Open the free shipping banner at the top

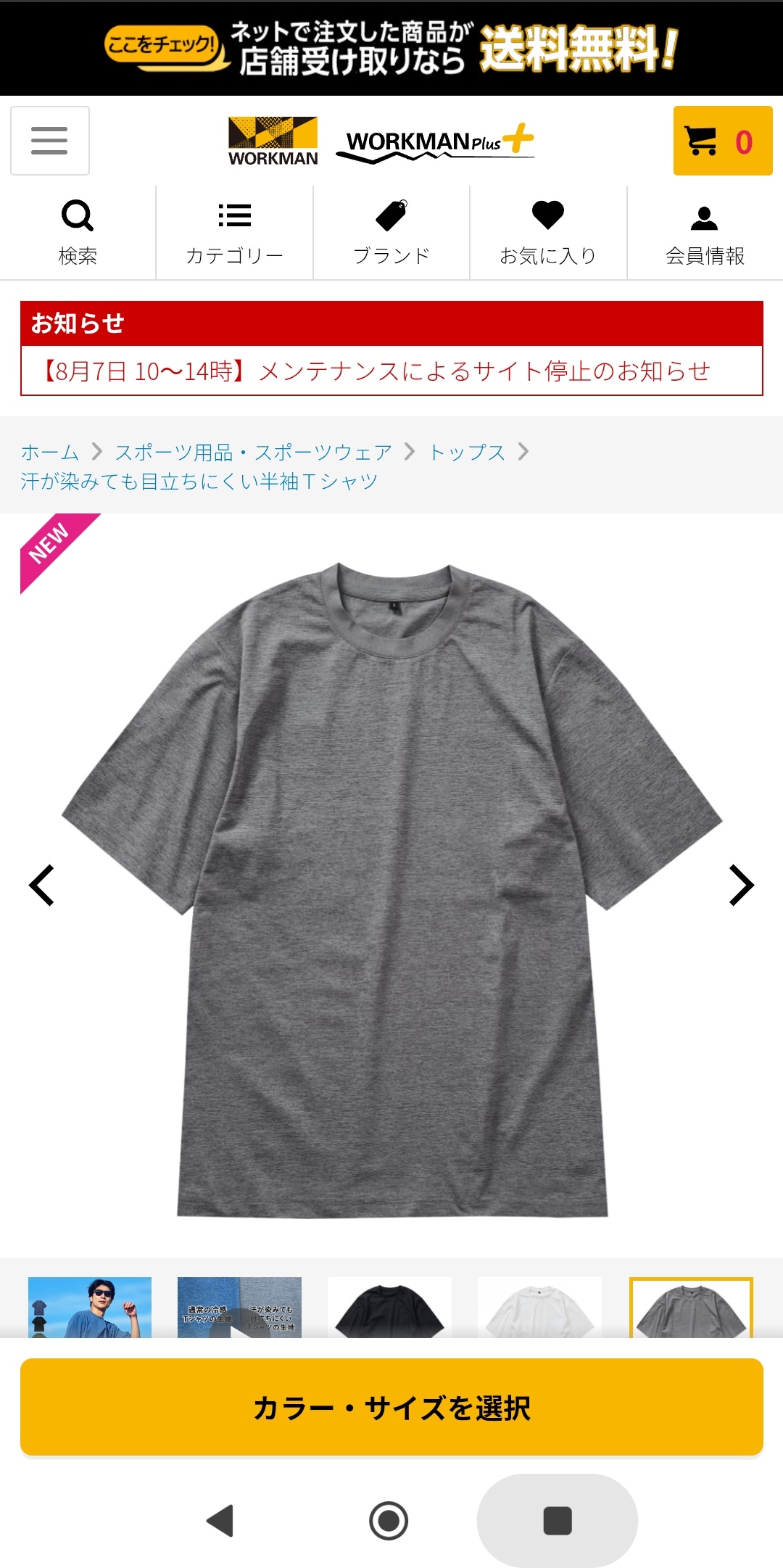[x=391, y=49]
